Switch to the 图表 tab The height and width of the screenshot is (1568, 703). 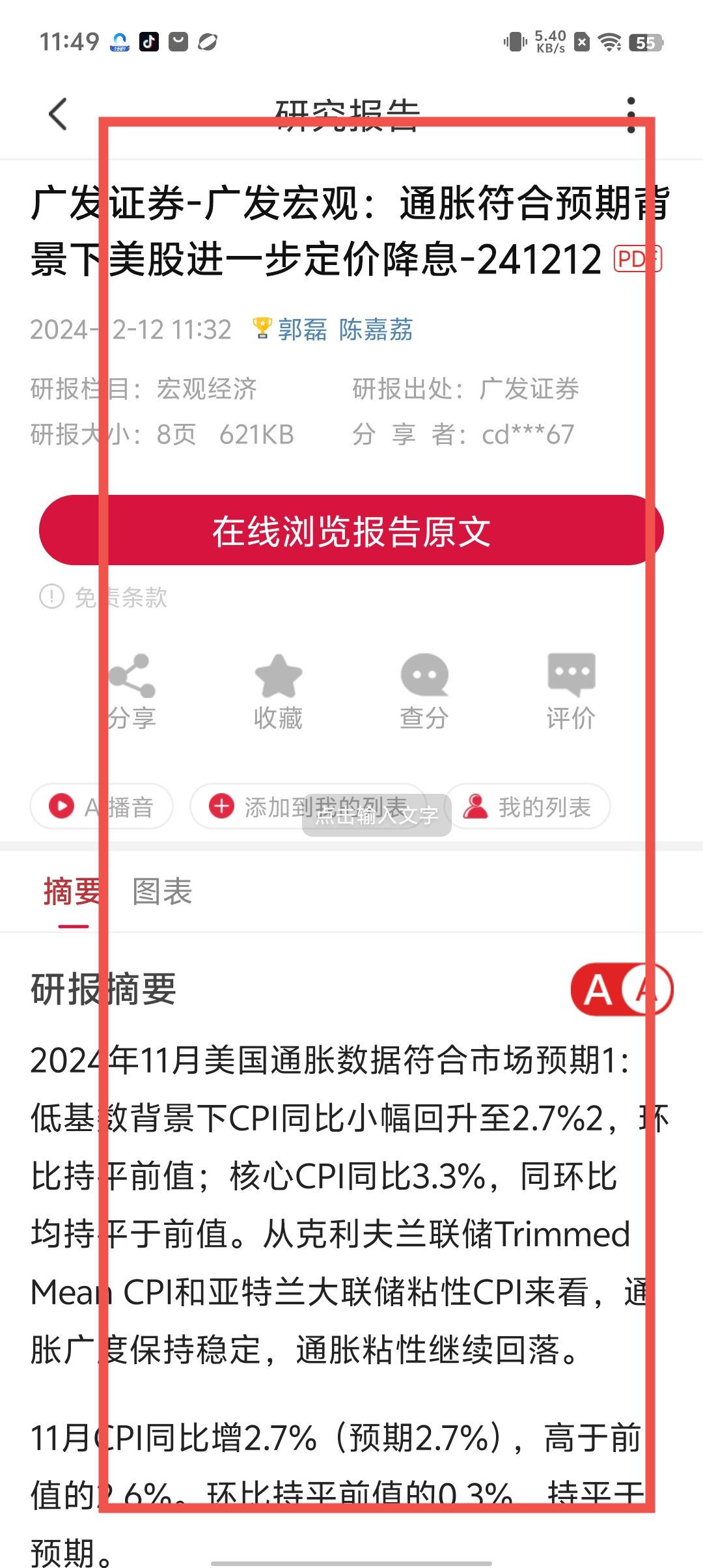point(162,891)
